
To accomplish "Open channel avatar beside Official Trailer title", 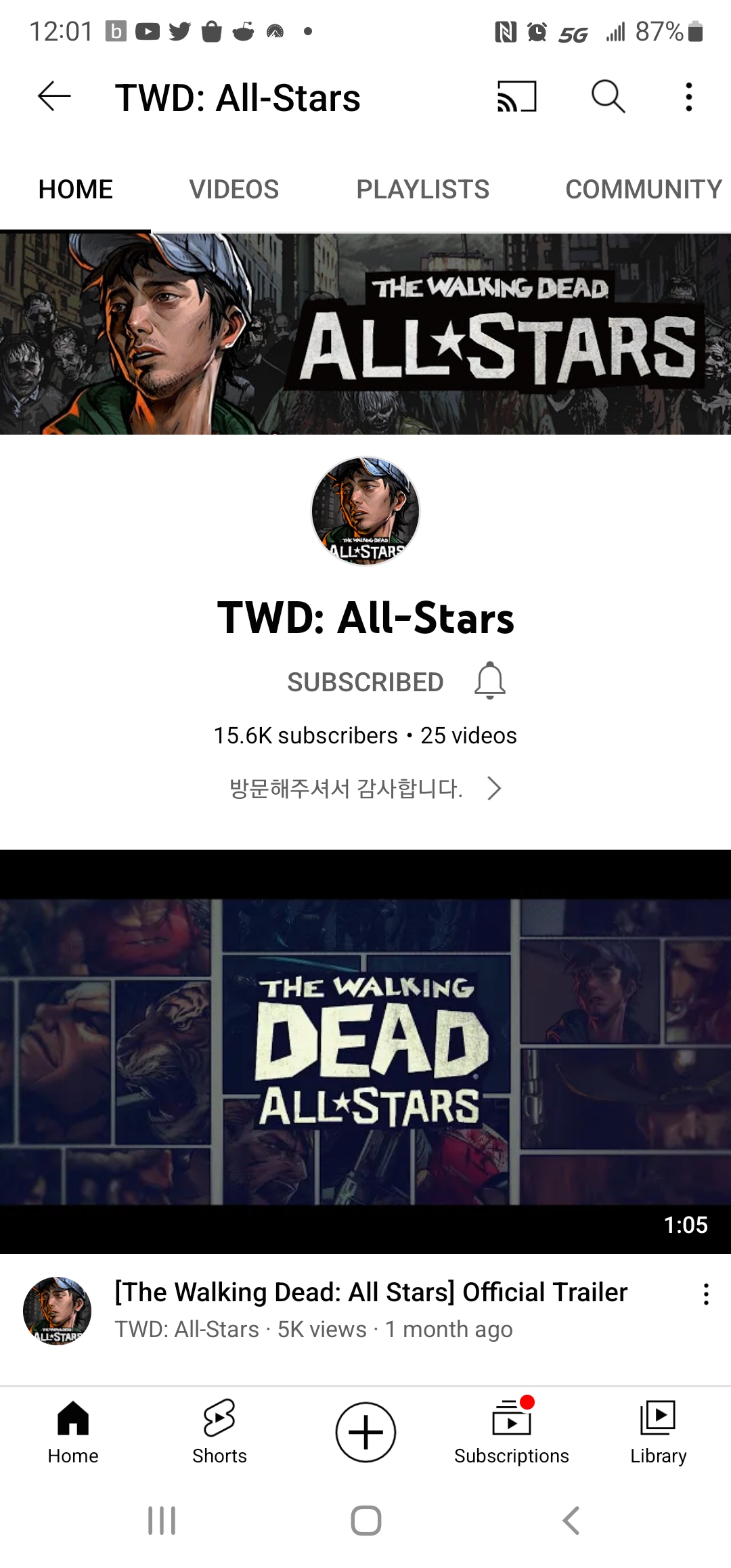I will point(58,1311).
